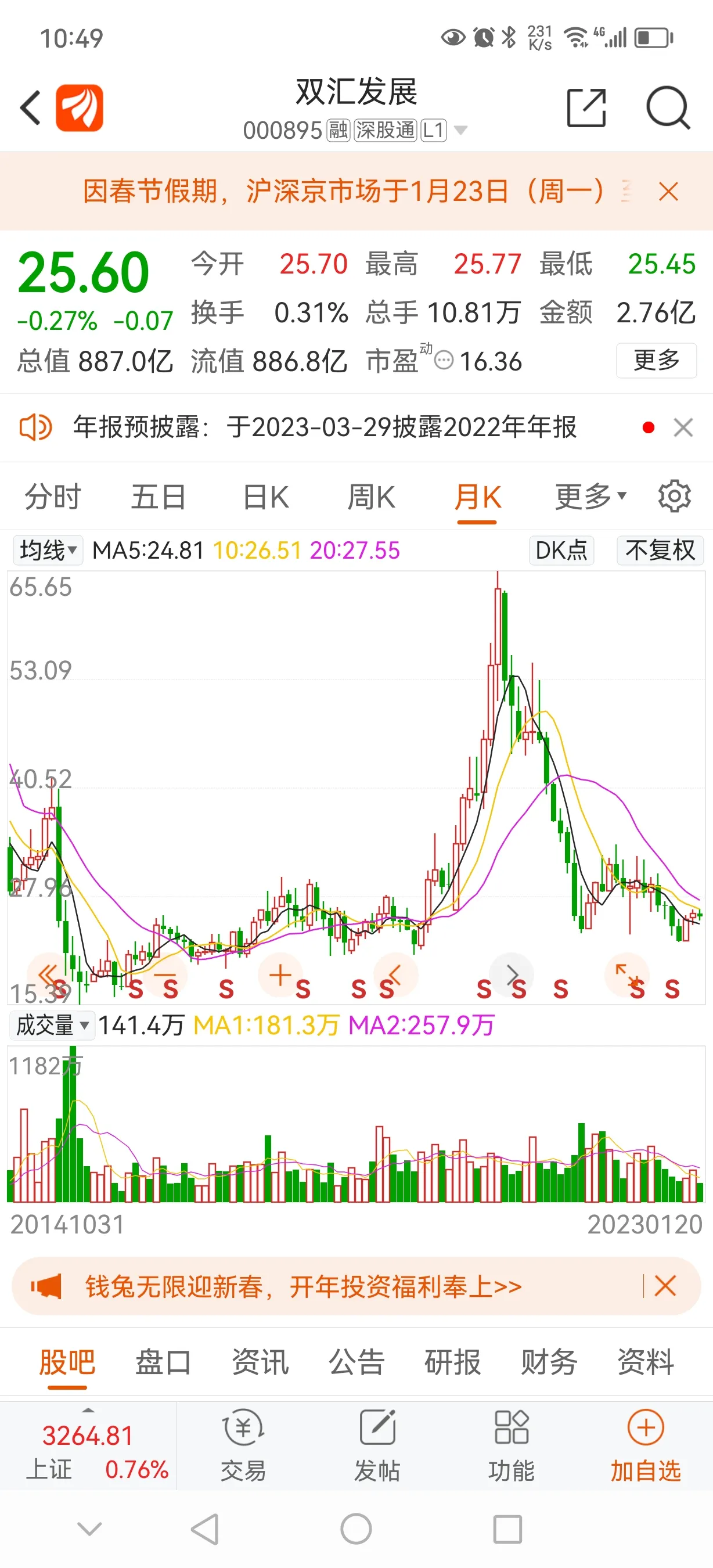Viewport: 713px width, 1568px height.
Task: Open the search magnifier
Action: (667, 108)
